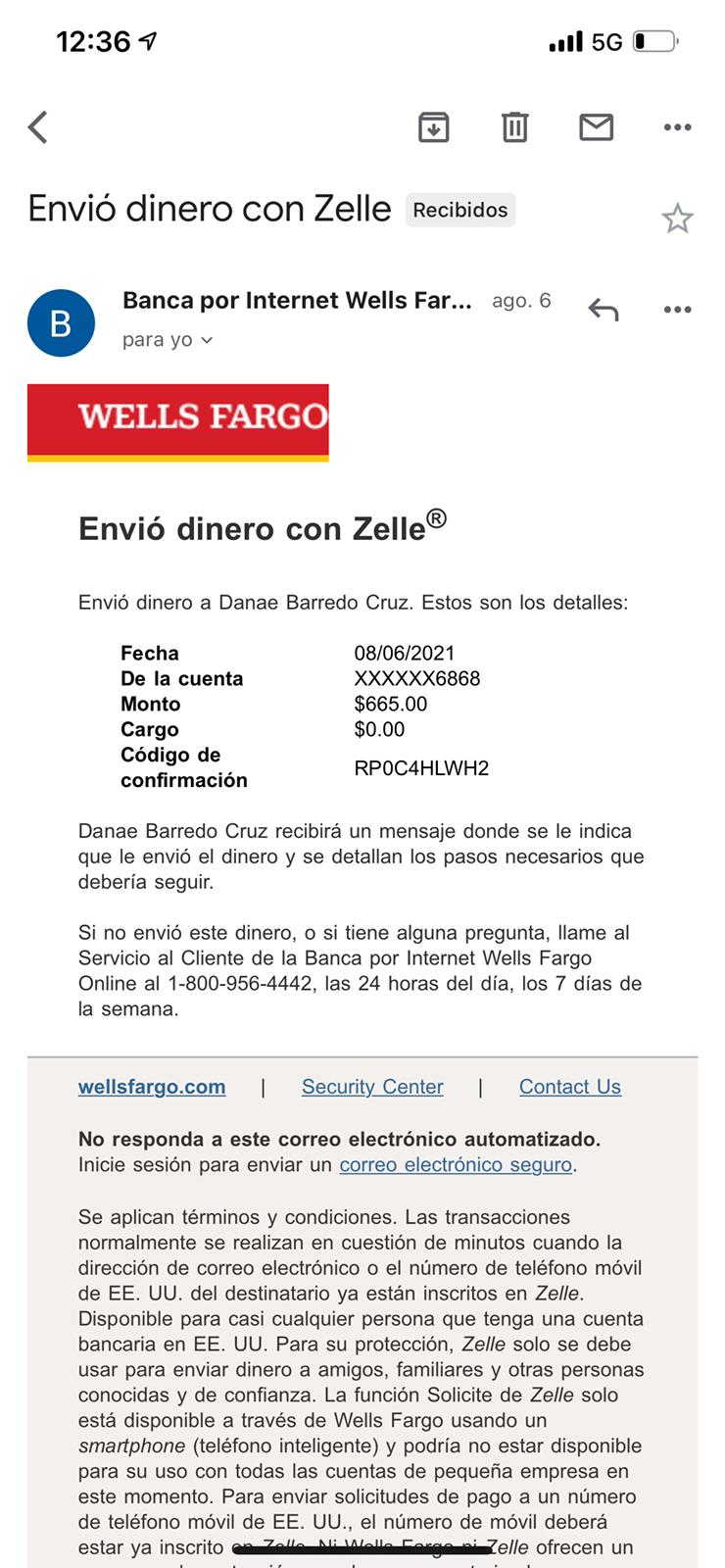Delete this email with trash icon
The width and height of the screenshot is (725, 1568).
click(515, 127)
